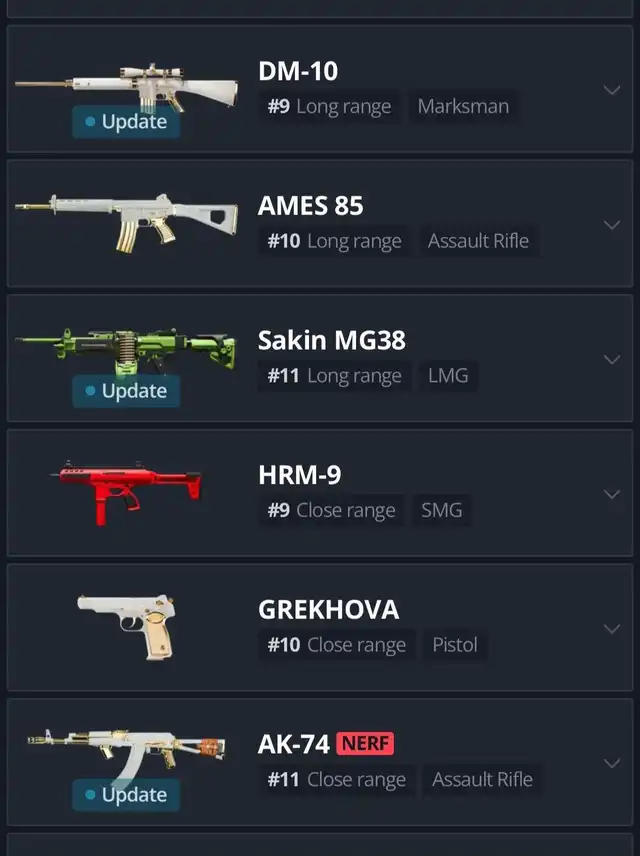Image resolution: width=640 pixels, height=856 pixels.
Task: Open the GREKHOVA pistol row
Action: [328, 610]
